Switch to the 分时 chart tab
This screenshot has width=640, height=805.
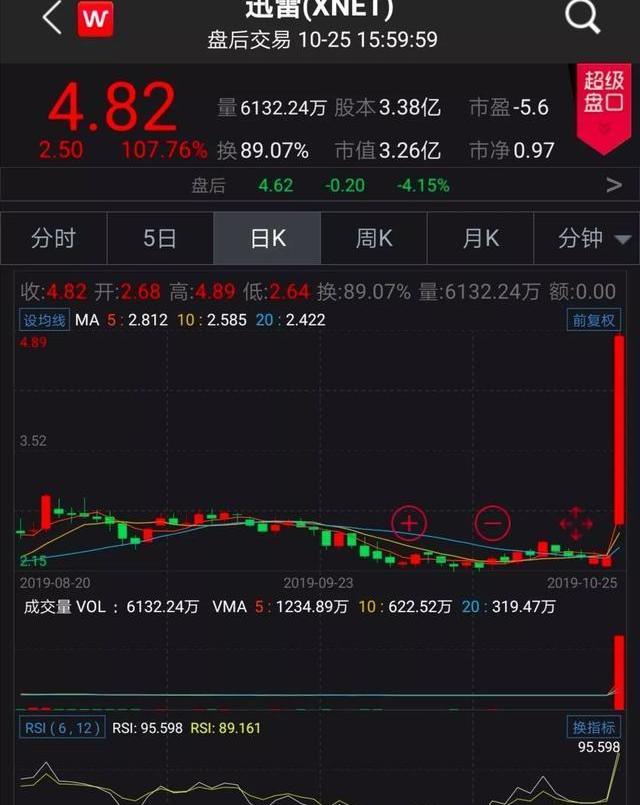coord(53,239)
